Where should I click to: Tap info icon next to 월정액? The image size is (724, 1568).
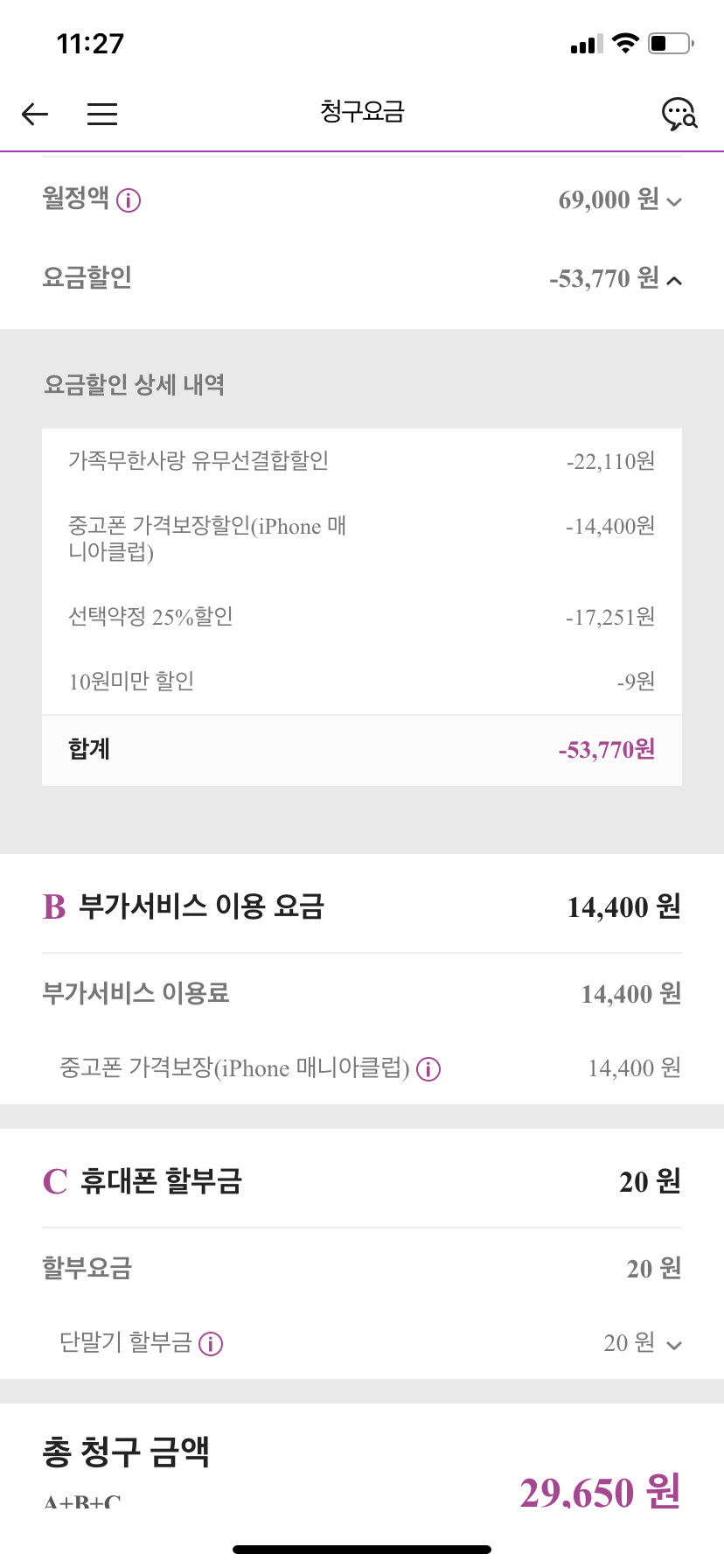click(x=129, y=200)
